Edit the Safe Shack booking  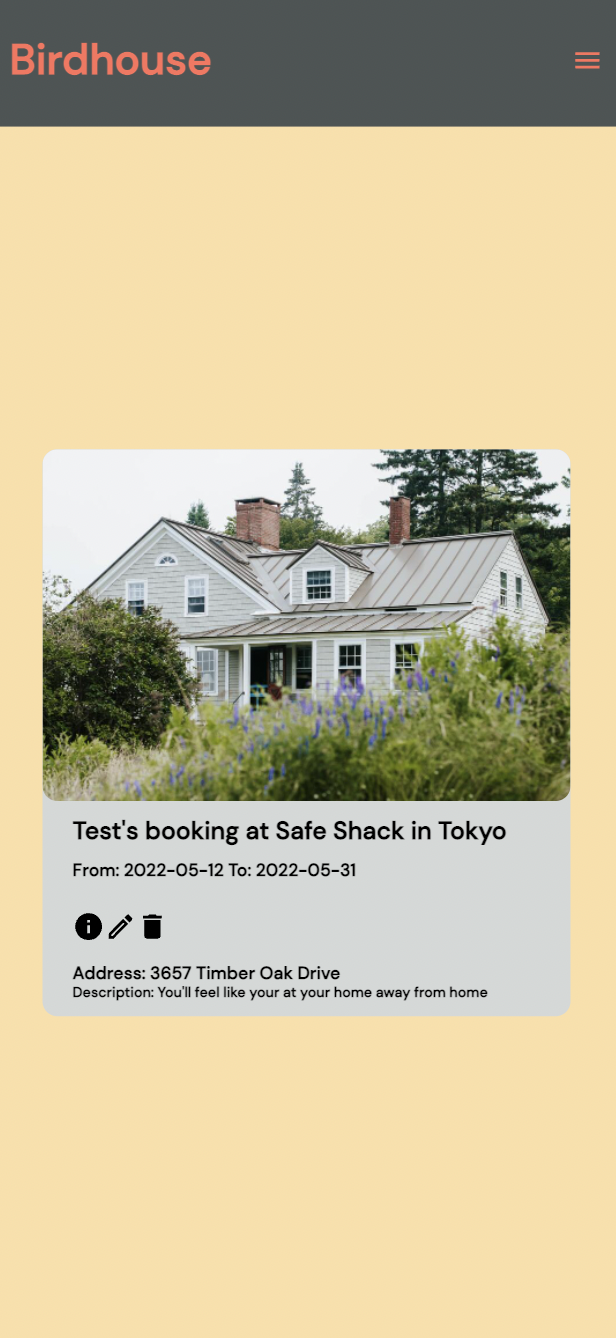click(120, 927)
